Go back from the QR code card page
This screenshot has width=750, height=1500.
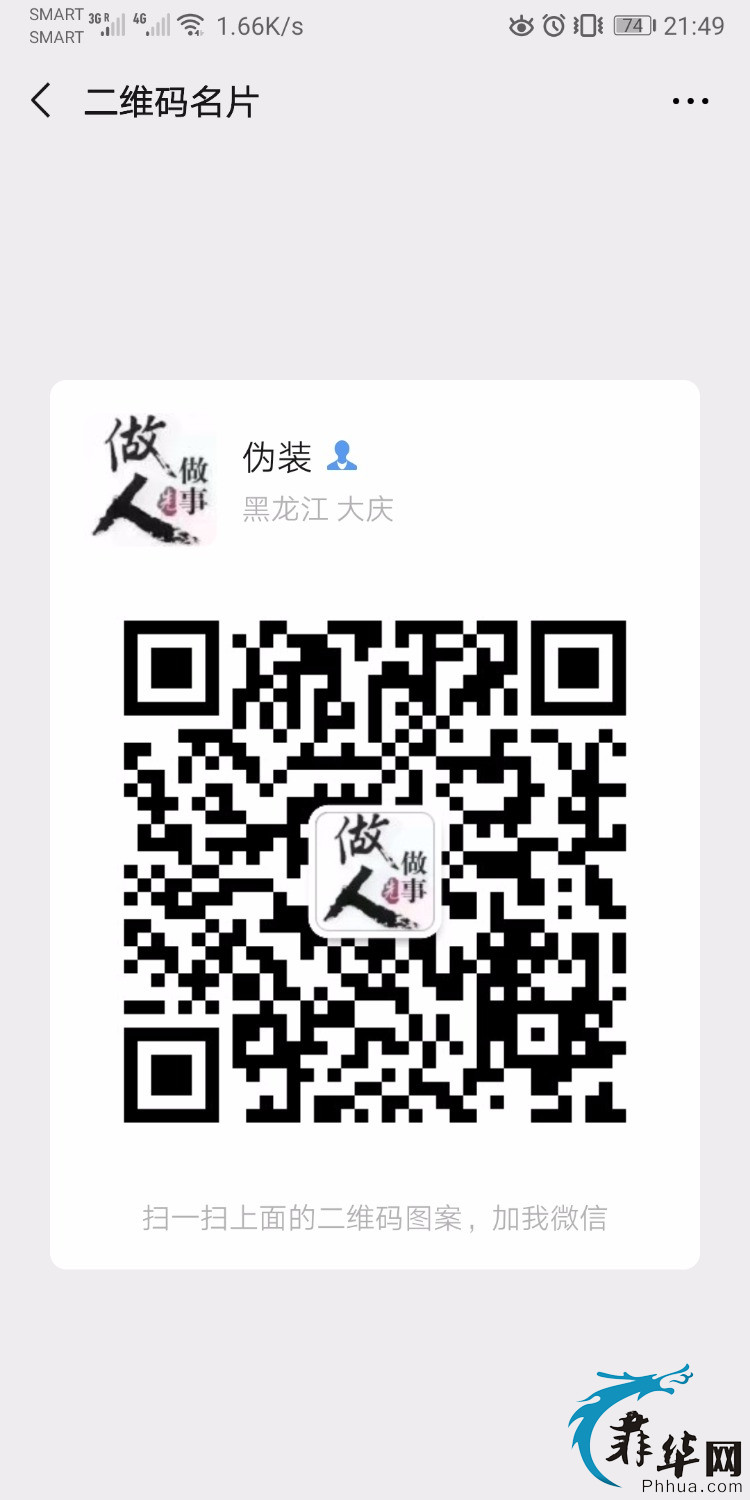41,101
